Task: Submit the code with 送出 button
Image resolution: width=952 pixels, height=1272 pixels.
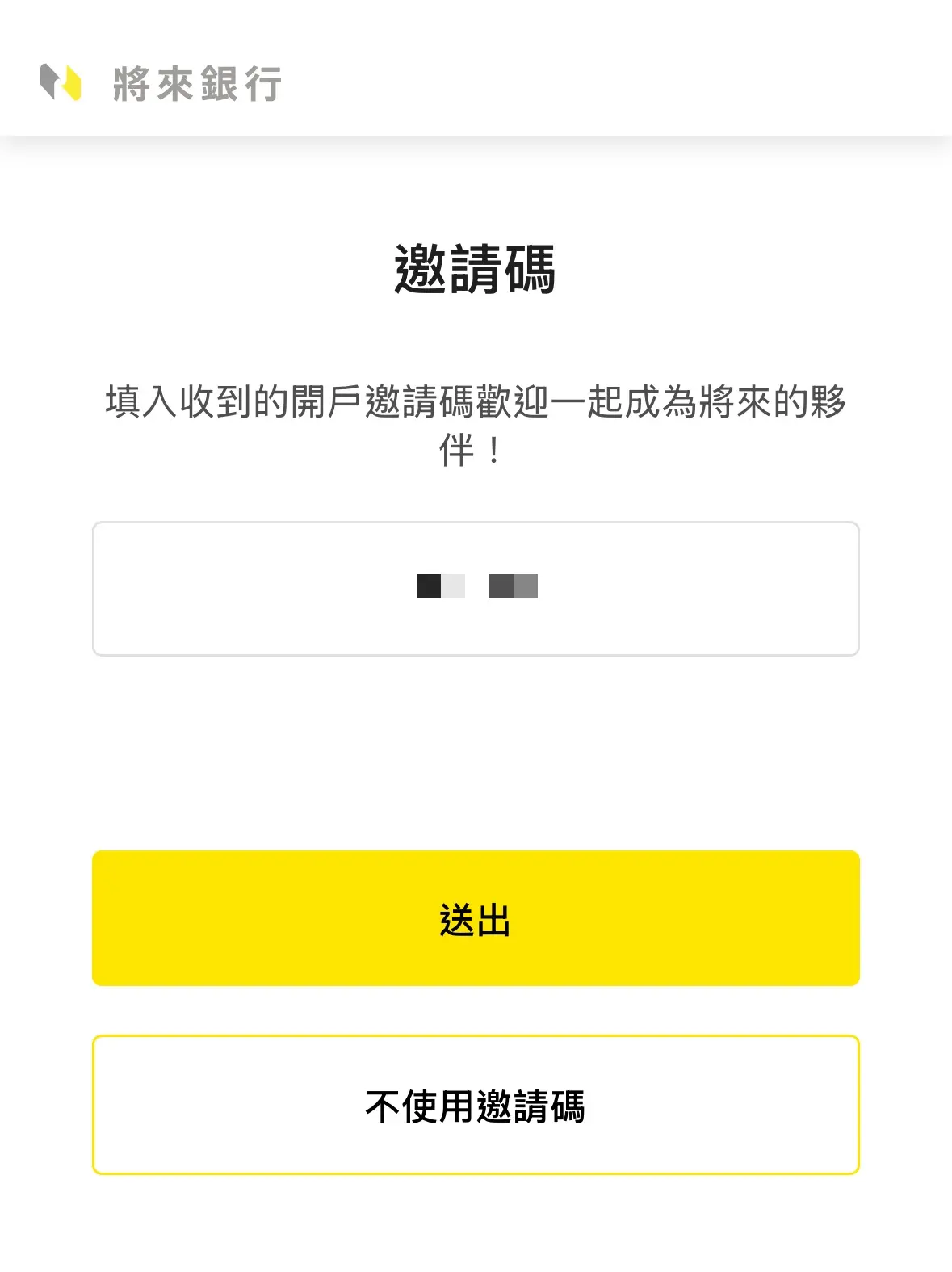Action: pos(476,918)
